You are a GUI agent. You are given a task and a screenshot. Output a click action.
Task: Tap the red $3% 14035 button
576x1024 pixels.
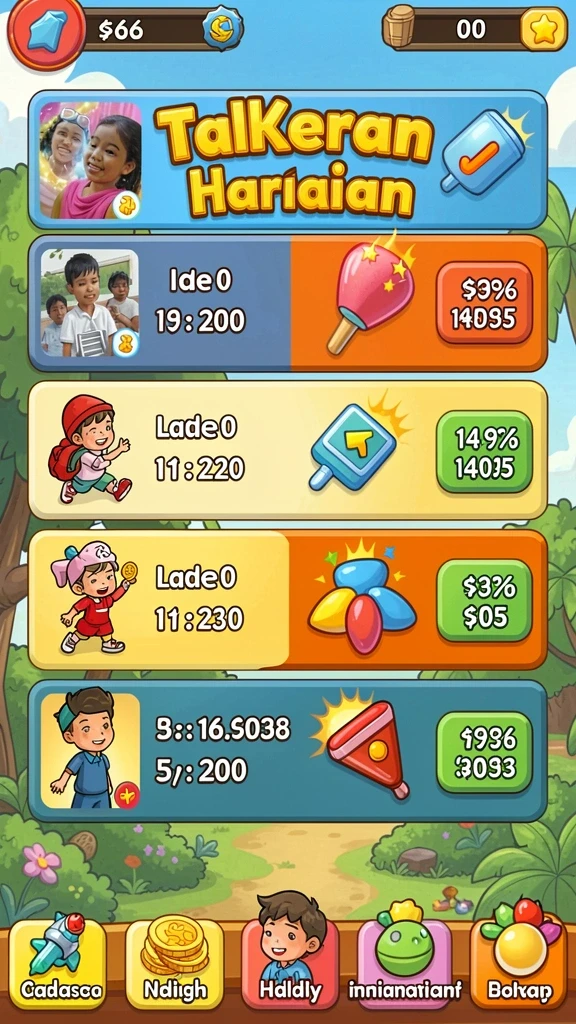(x=484, y=303)
